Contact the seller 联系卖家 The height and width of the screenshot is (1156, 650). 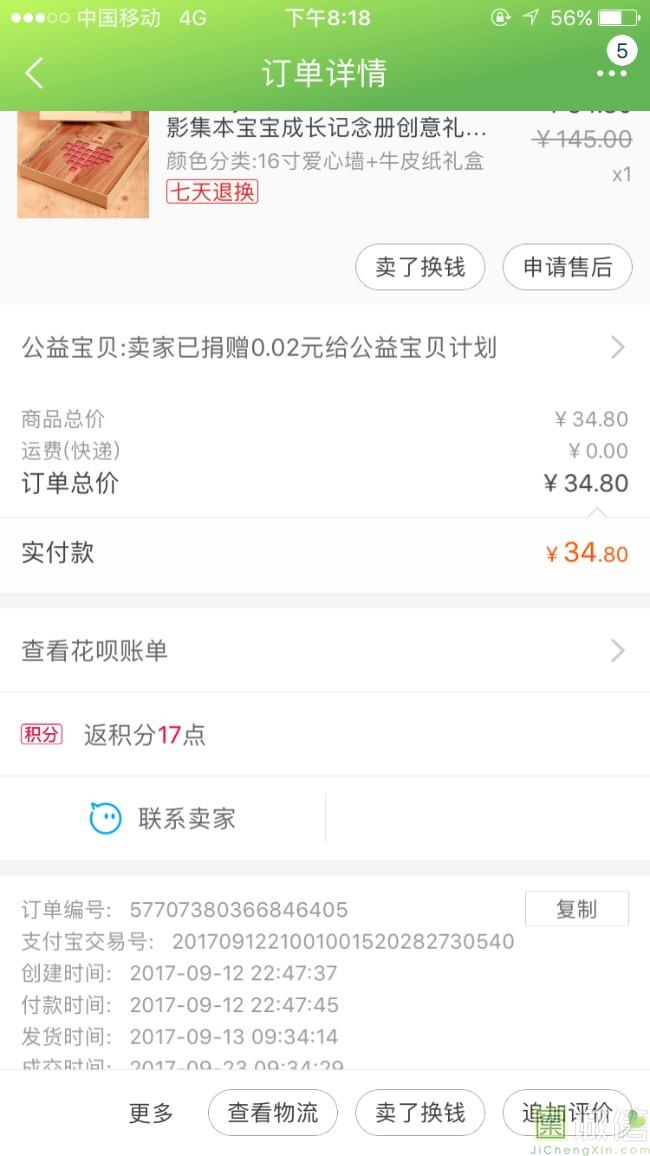163,819
